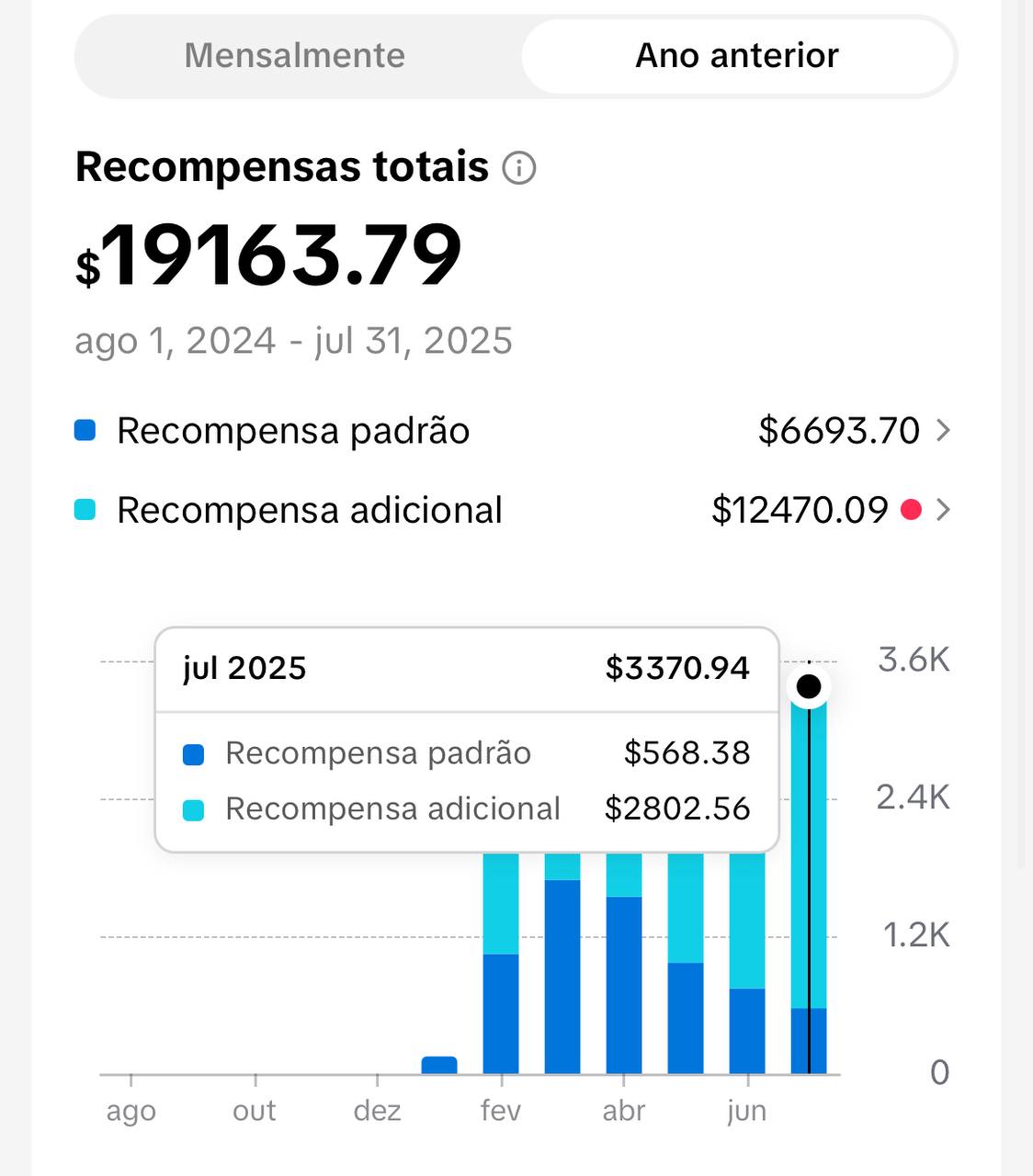Select the small January bar in the chart

pos(439,1065)
